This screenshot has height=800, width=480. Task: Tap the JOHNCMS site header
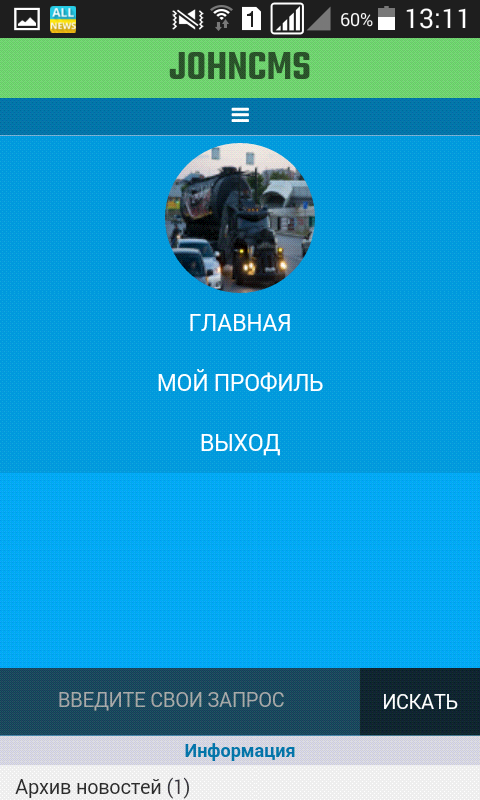[x=240, y=67]
